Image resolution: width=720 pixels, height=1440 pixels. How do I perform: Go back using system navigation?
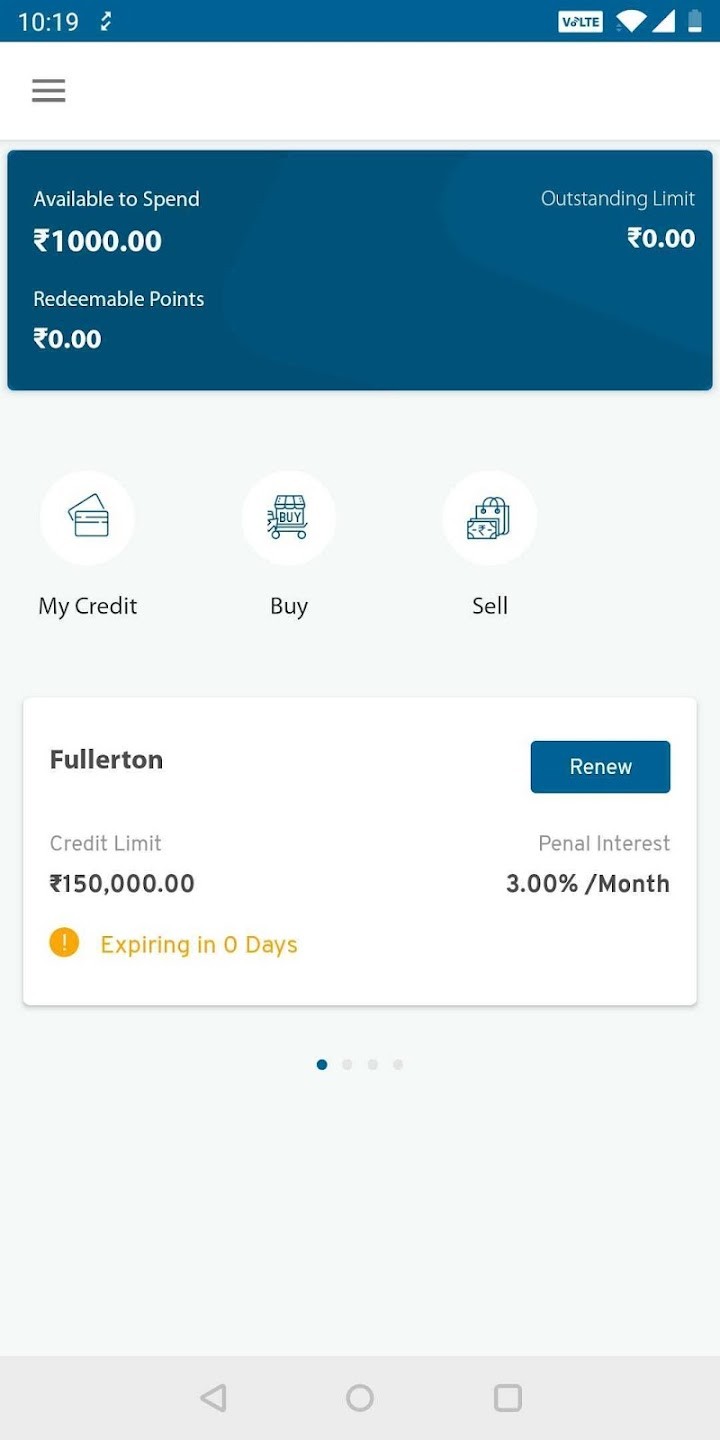(213, 1397)
